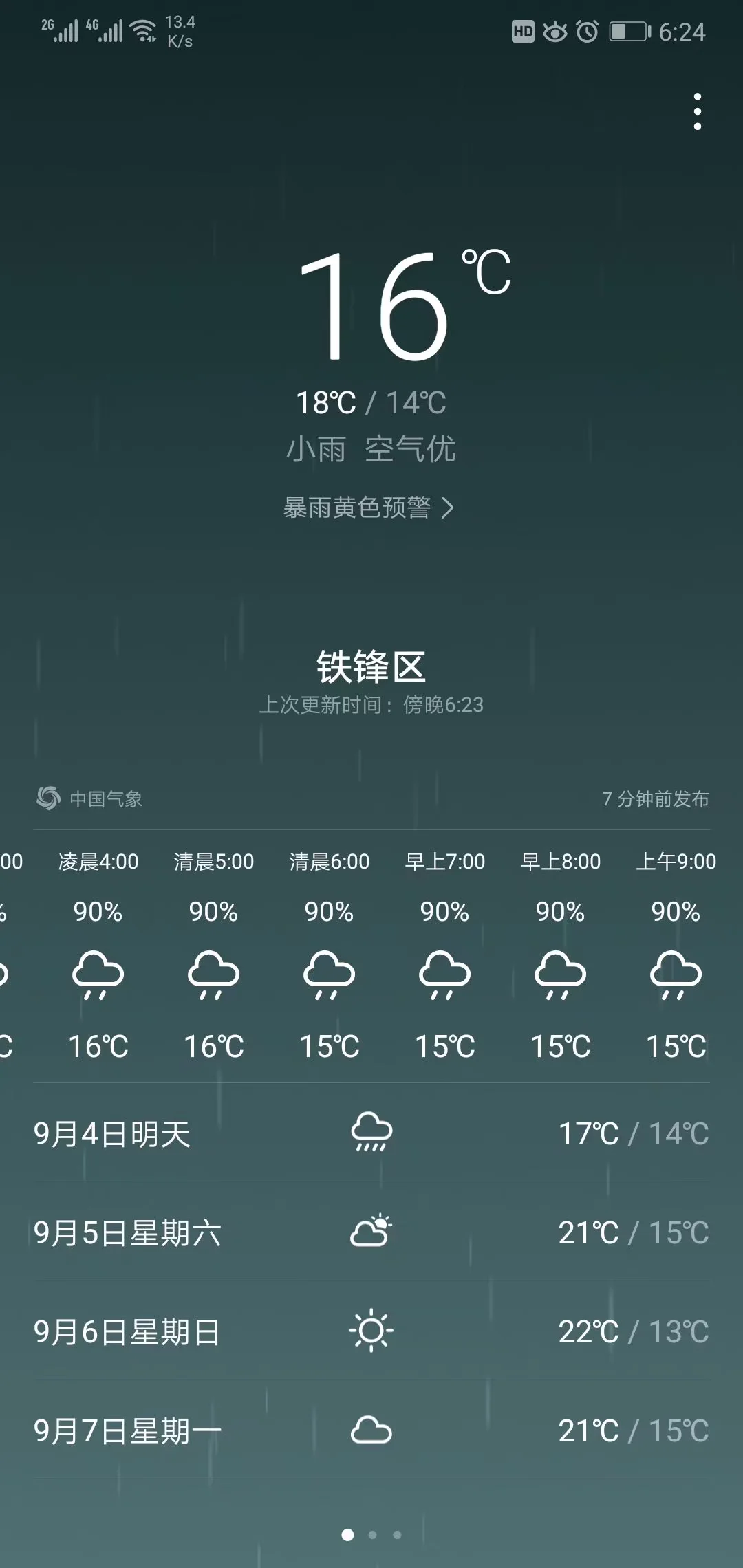Screen dimensions: 743x1568
Task: Open the 空气优 air quality details
Action: point(410,449)
